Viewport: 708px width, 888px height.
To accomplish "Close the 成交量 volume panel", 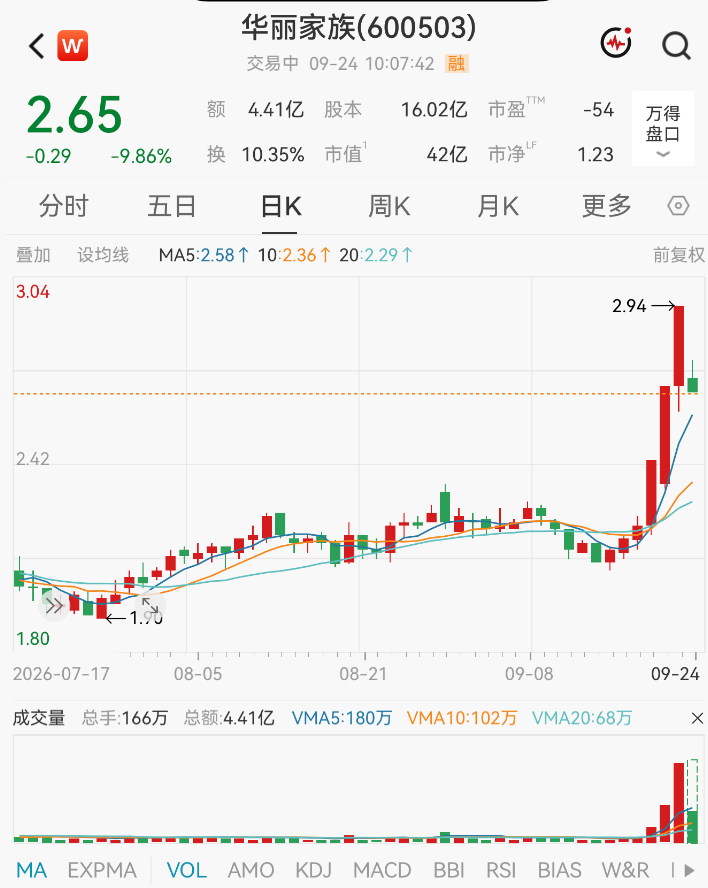I will (x=697, y=718).
